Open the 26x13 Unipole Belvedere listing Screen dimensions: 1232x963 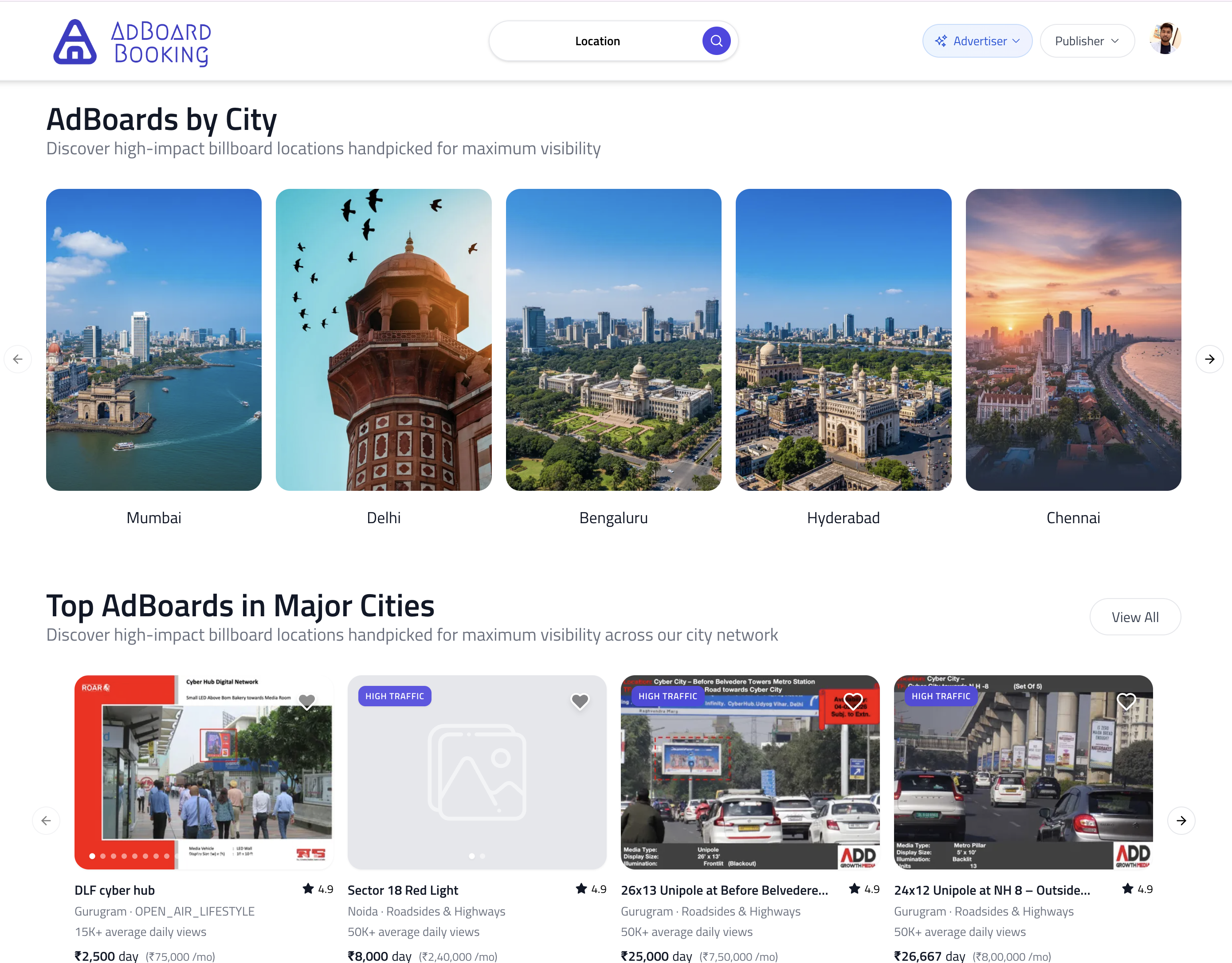pos(724,890)
